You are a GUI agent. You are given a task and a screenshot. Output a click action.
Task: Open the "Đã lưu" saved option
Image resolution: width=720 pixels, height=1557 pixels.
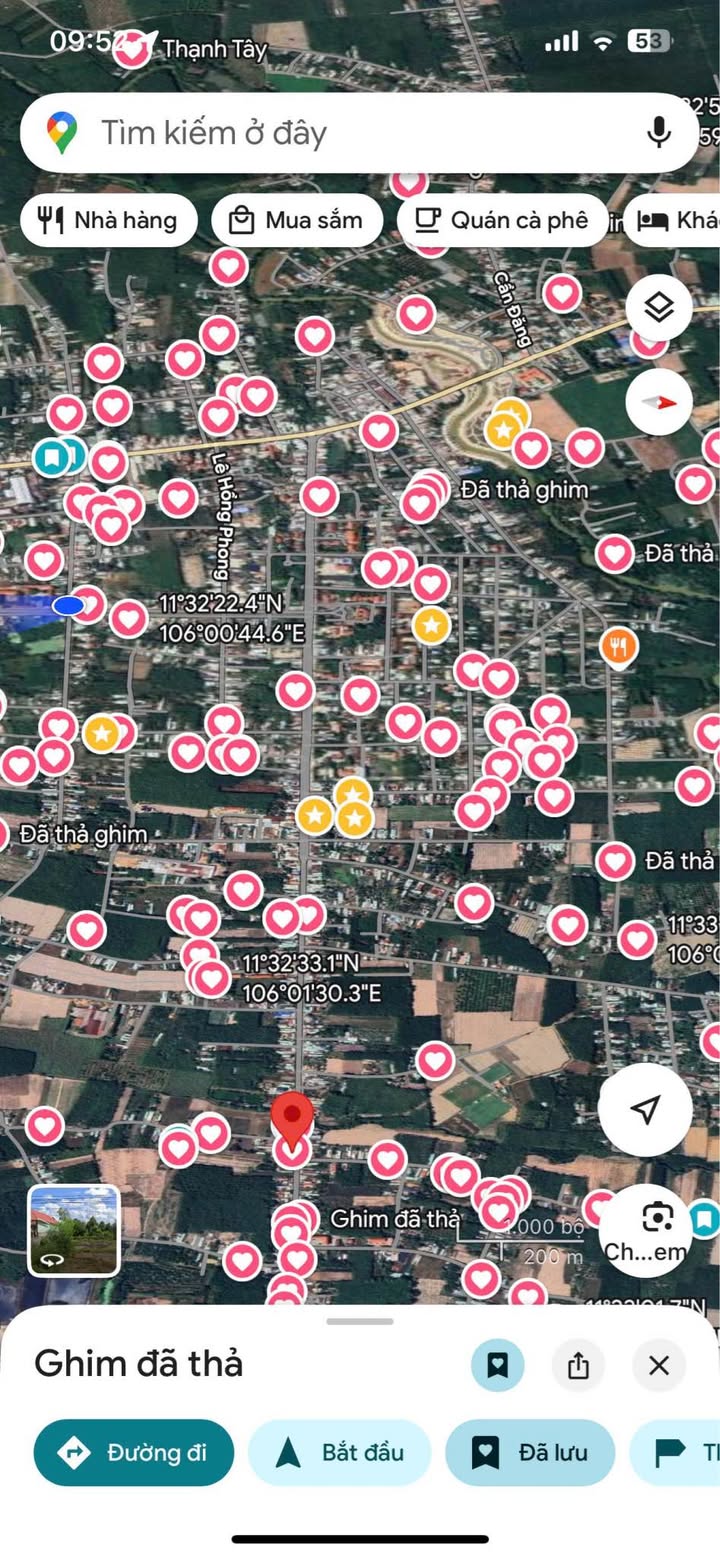[530, 1452]
